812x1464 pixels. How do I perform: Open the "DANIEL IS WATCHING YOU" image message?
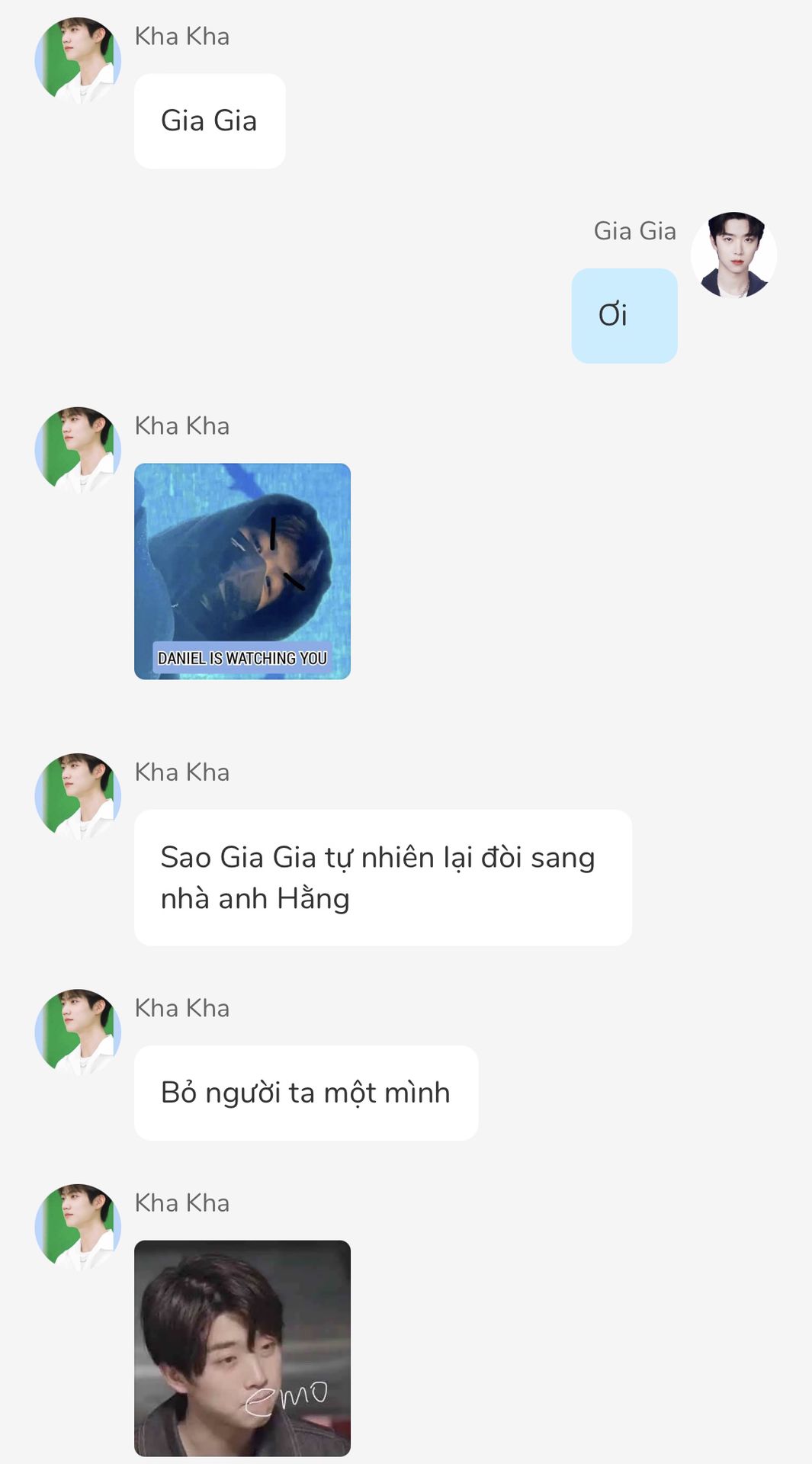pyautogui.click(x=242, y=571)
